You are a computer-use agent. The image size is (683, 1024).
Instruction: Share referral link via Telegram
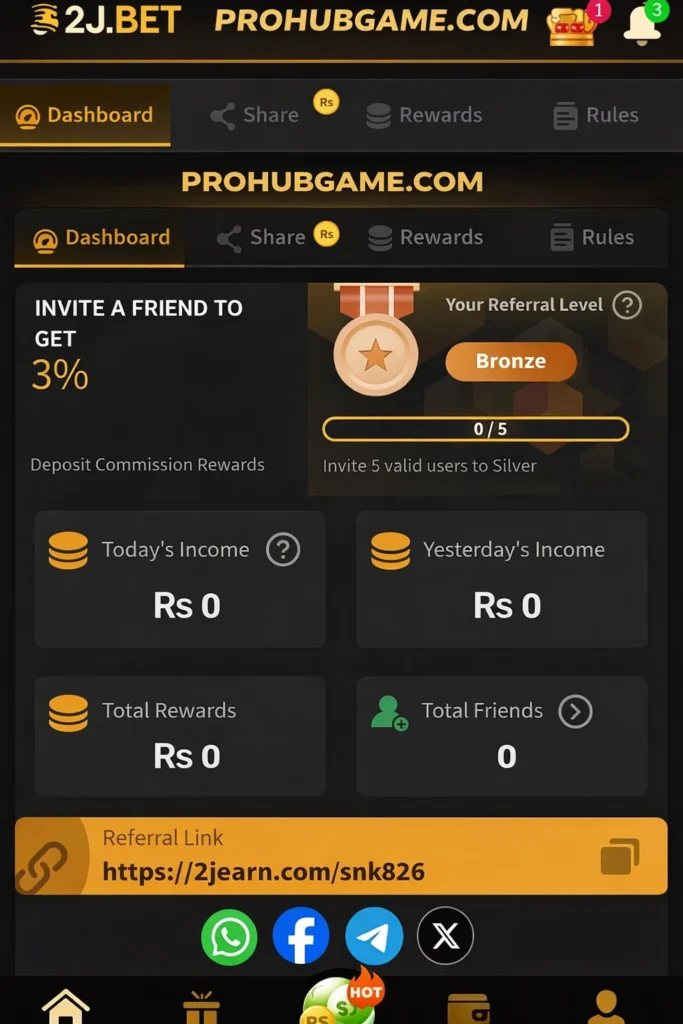pyautogui.click(x=374, y=936)
